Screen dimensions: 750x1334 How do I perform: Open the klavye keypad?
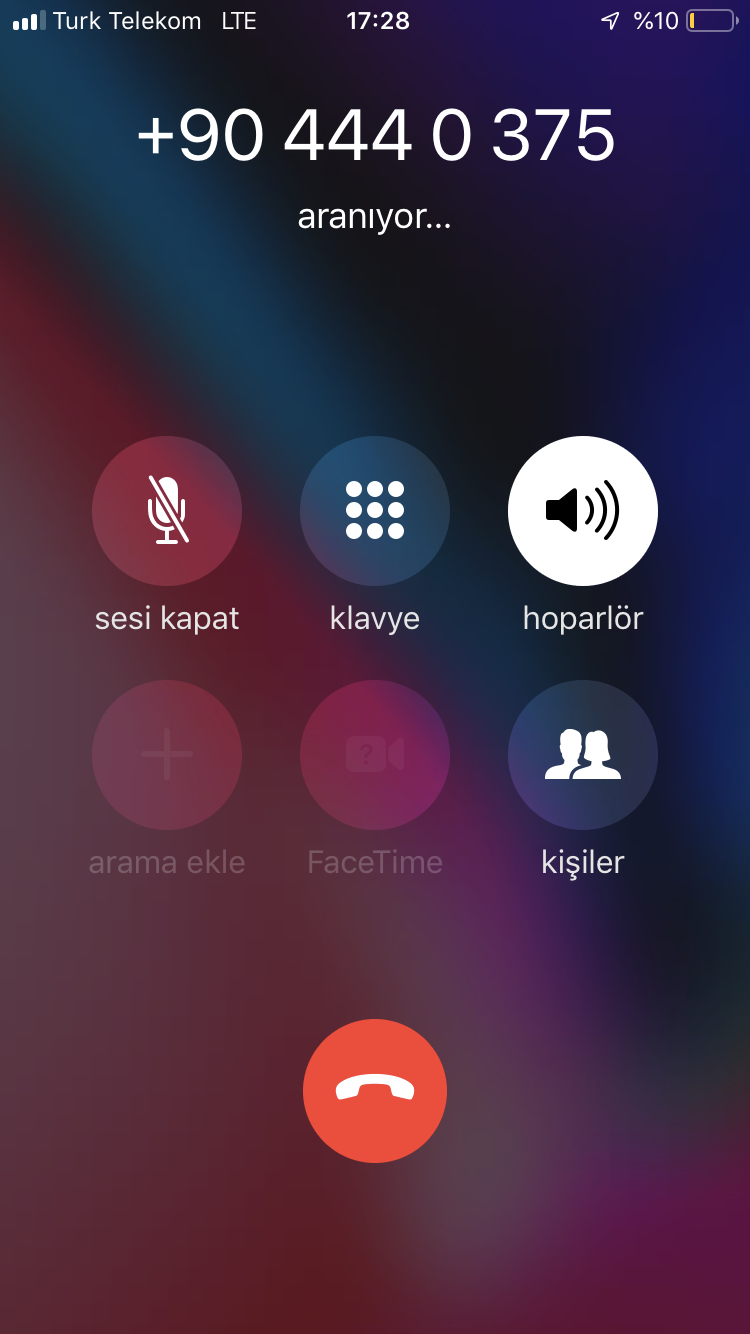[375, 511]
